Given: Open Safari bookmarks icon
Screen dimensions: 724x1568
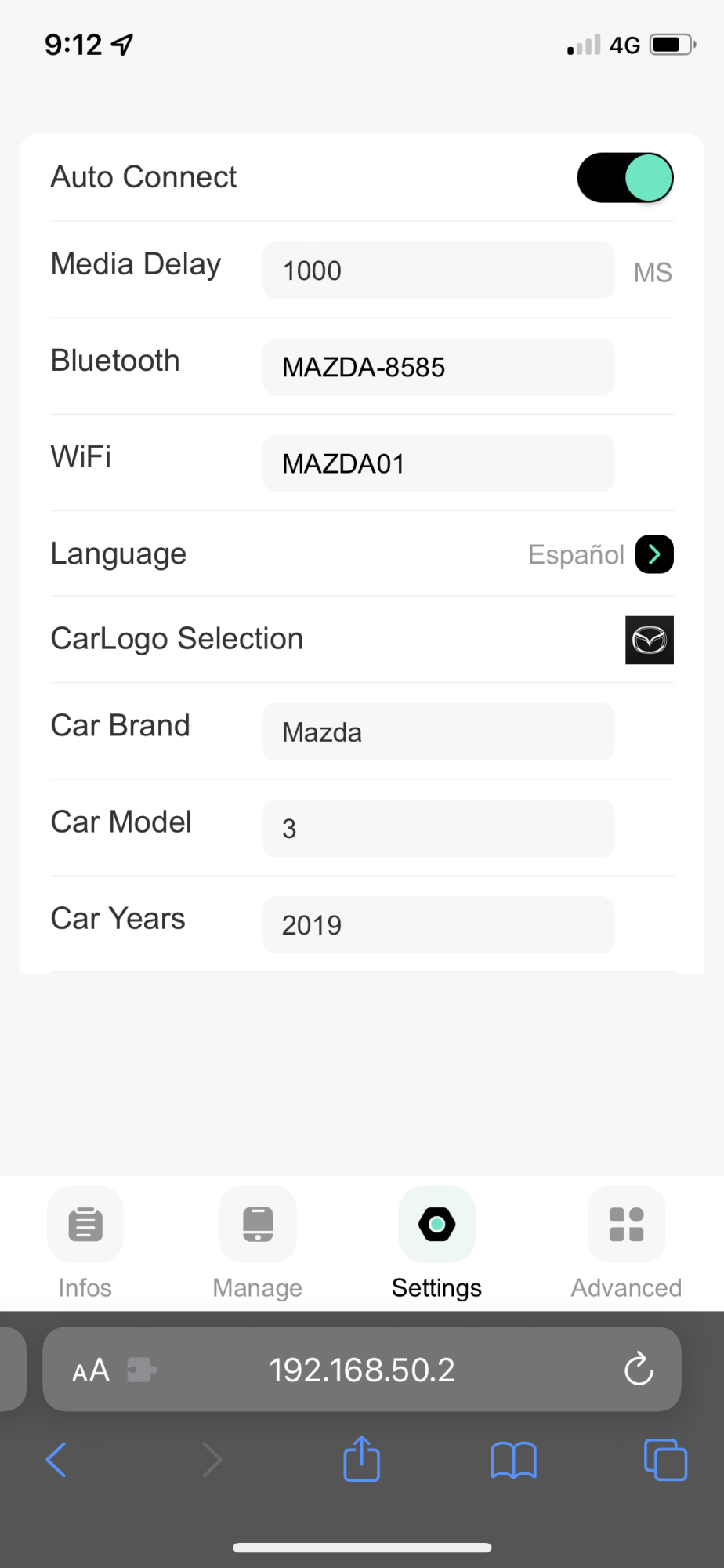Looking at the screenshot, I should (512, 1460).
